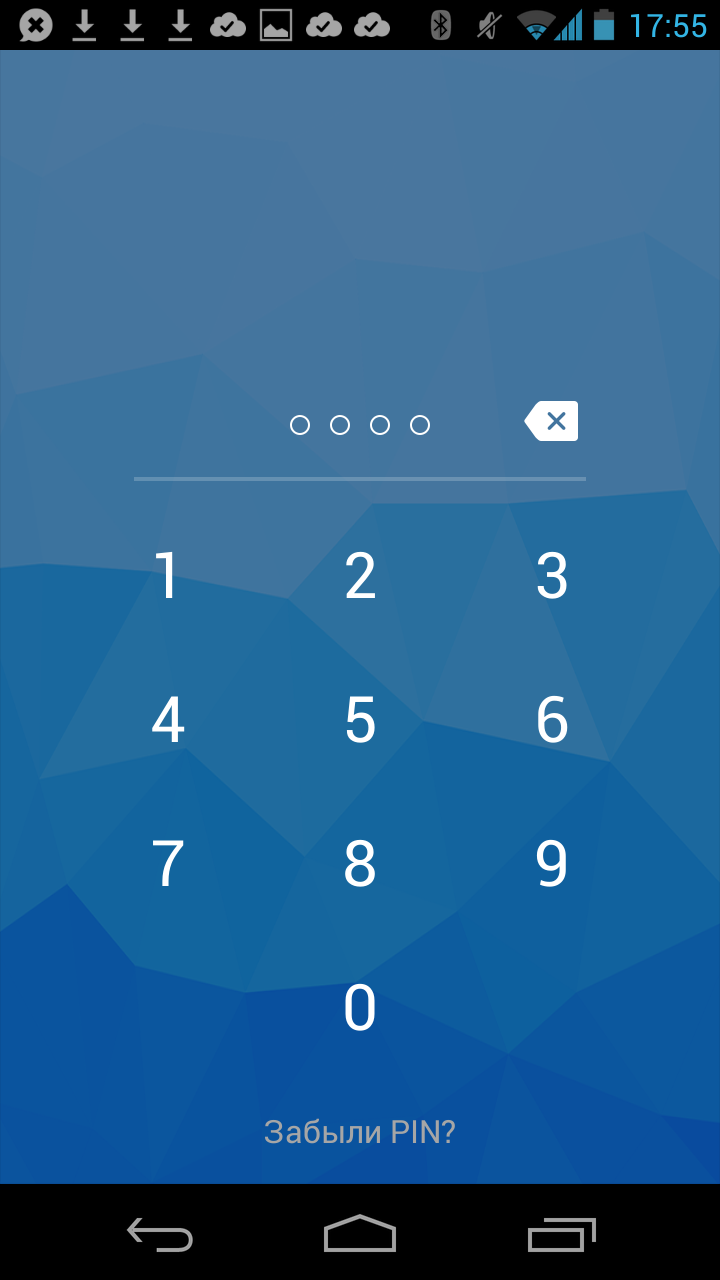Tap the 8 key on the PIN pad
The height and width of the screenshot is (1280, 720).
360,864
